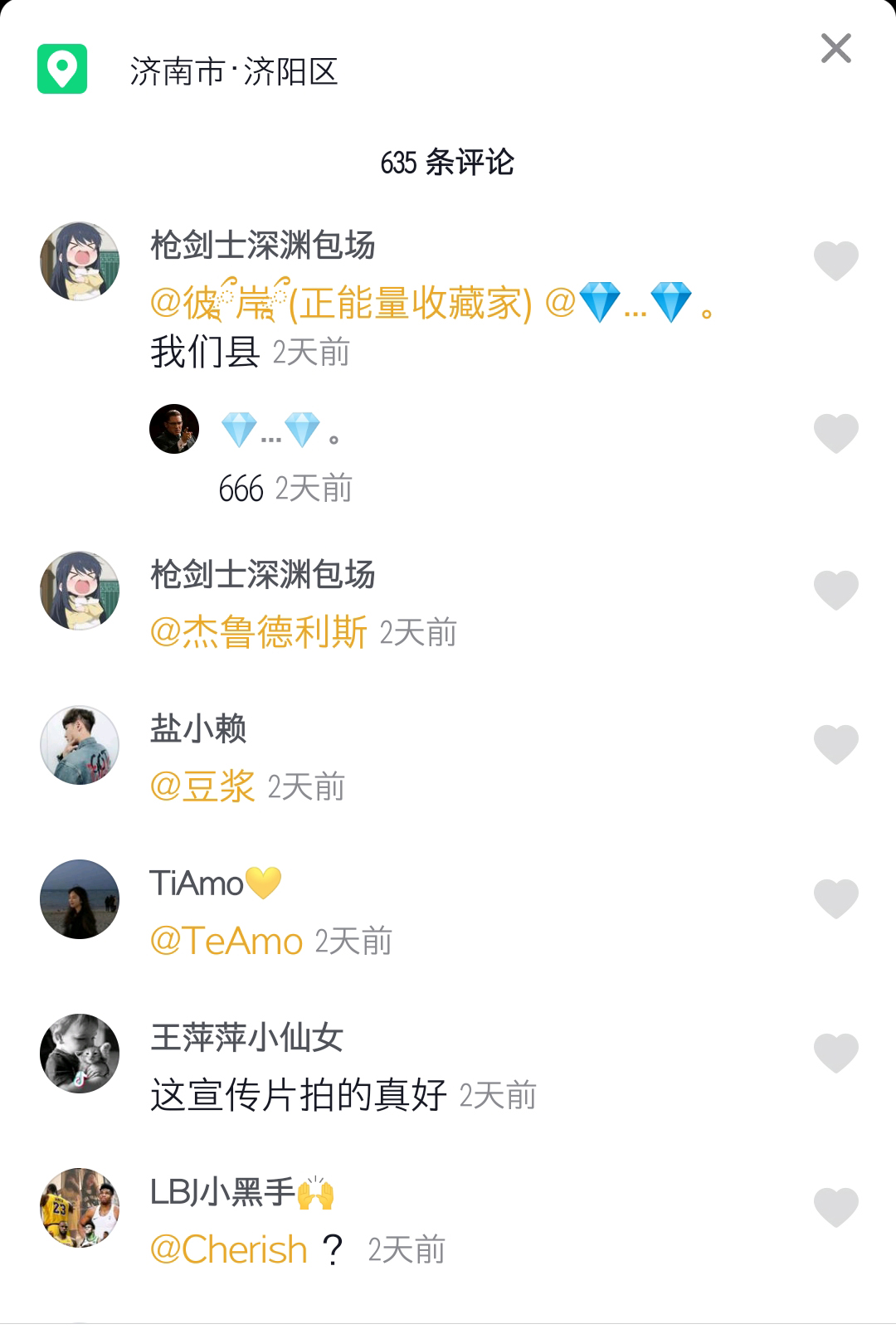
Task: Open the @杰鲁德利斯 mention
Action: tap(258, 632)
